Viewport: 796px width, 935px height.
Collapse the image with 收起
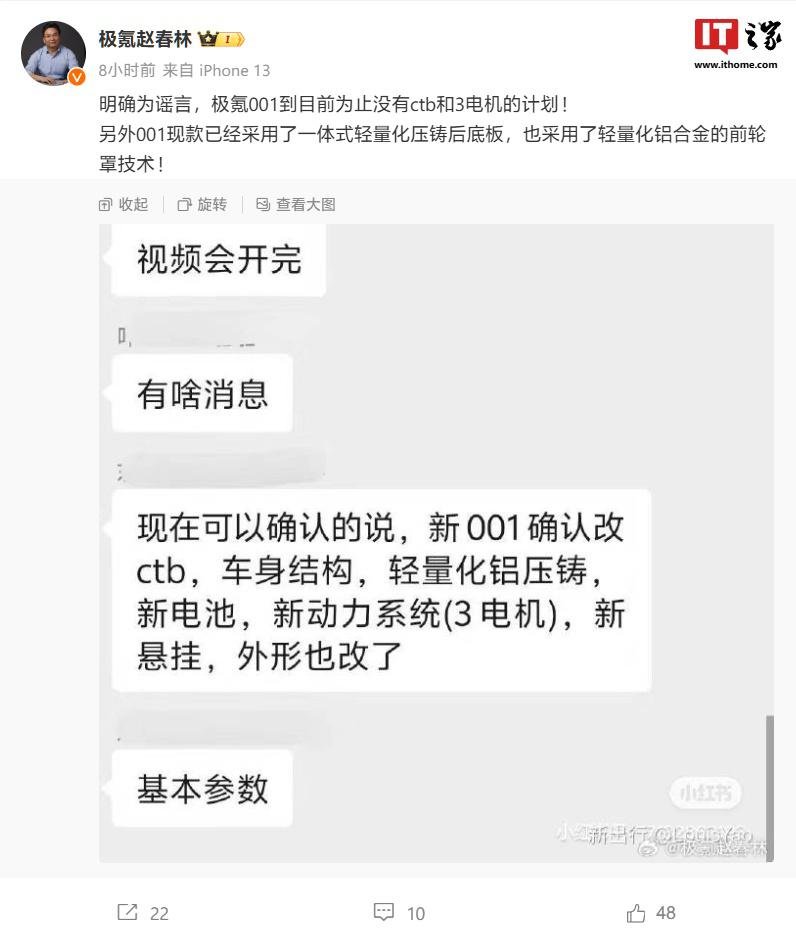tap(124, 204)
